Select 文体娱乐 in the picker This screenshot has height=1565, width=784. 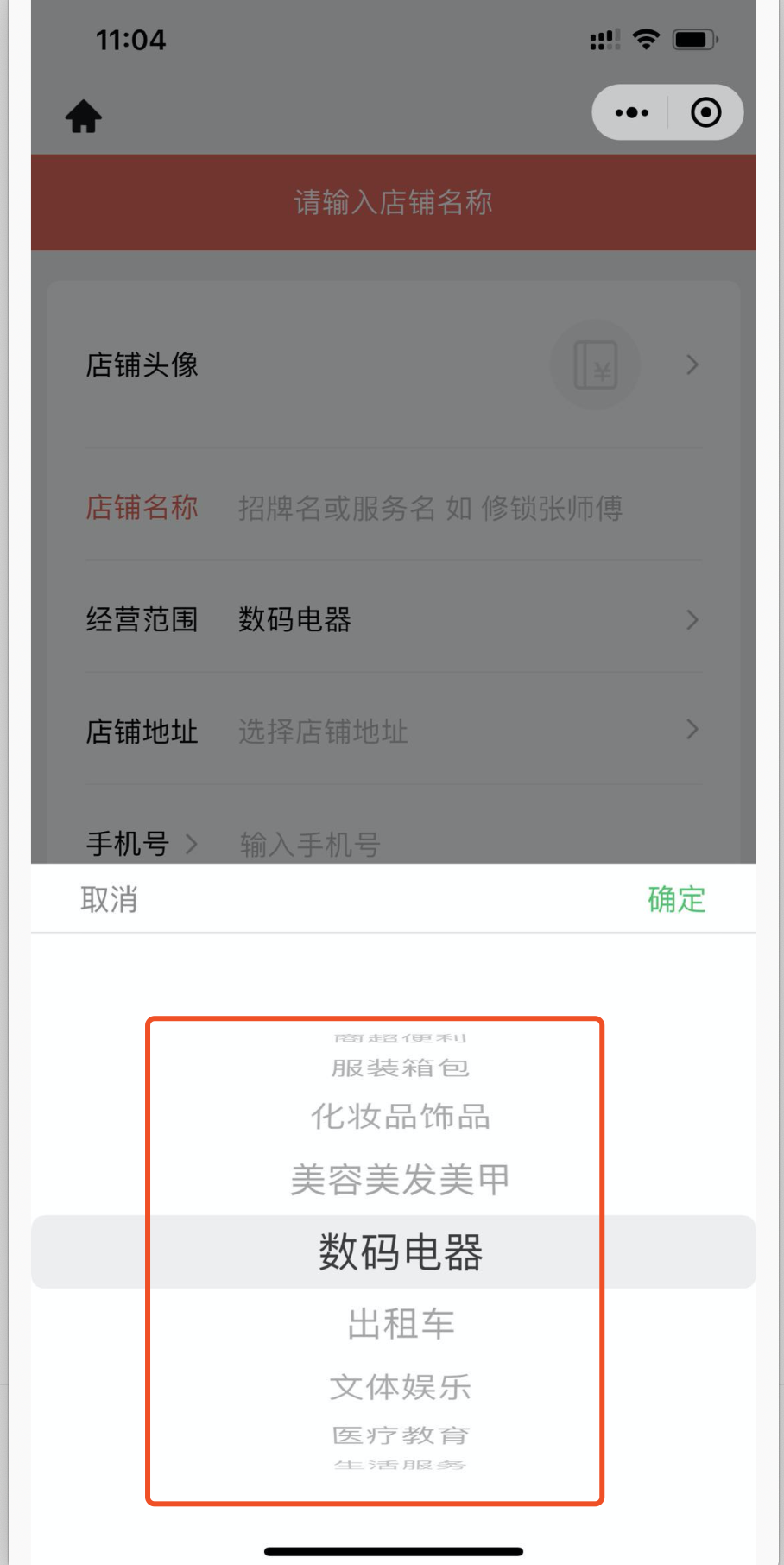(400, 1387)
